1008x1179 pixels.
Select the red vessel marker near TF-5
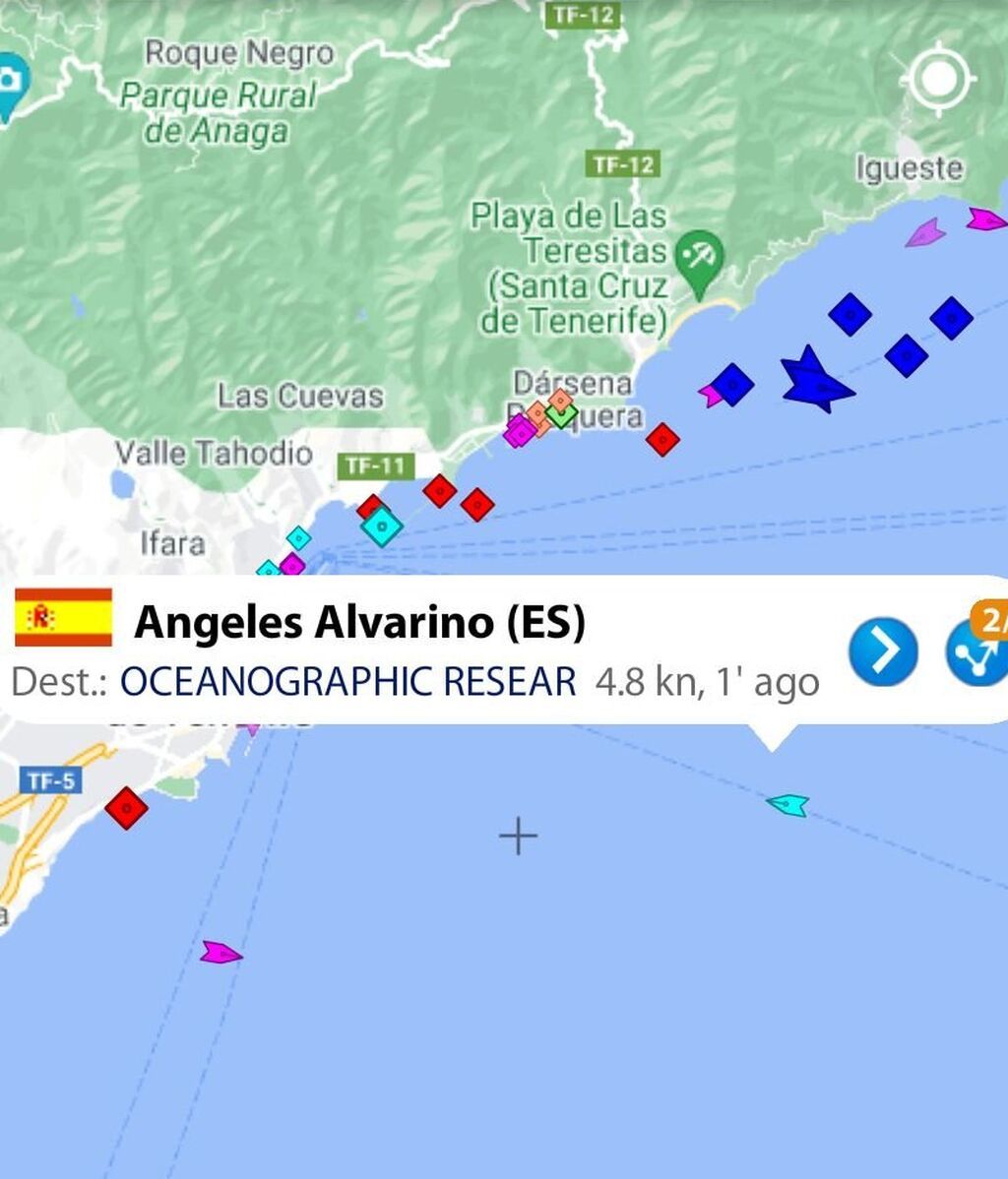tap(126, 808)
